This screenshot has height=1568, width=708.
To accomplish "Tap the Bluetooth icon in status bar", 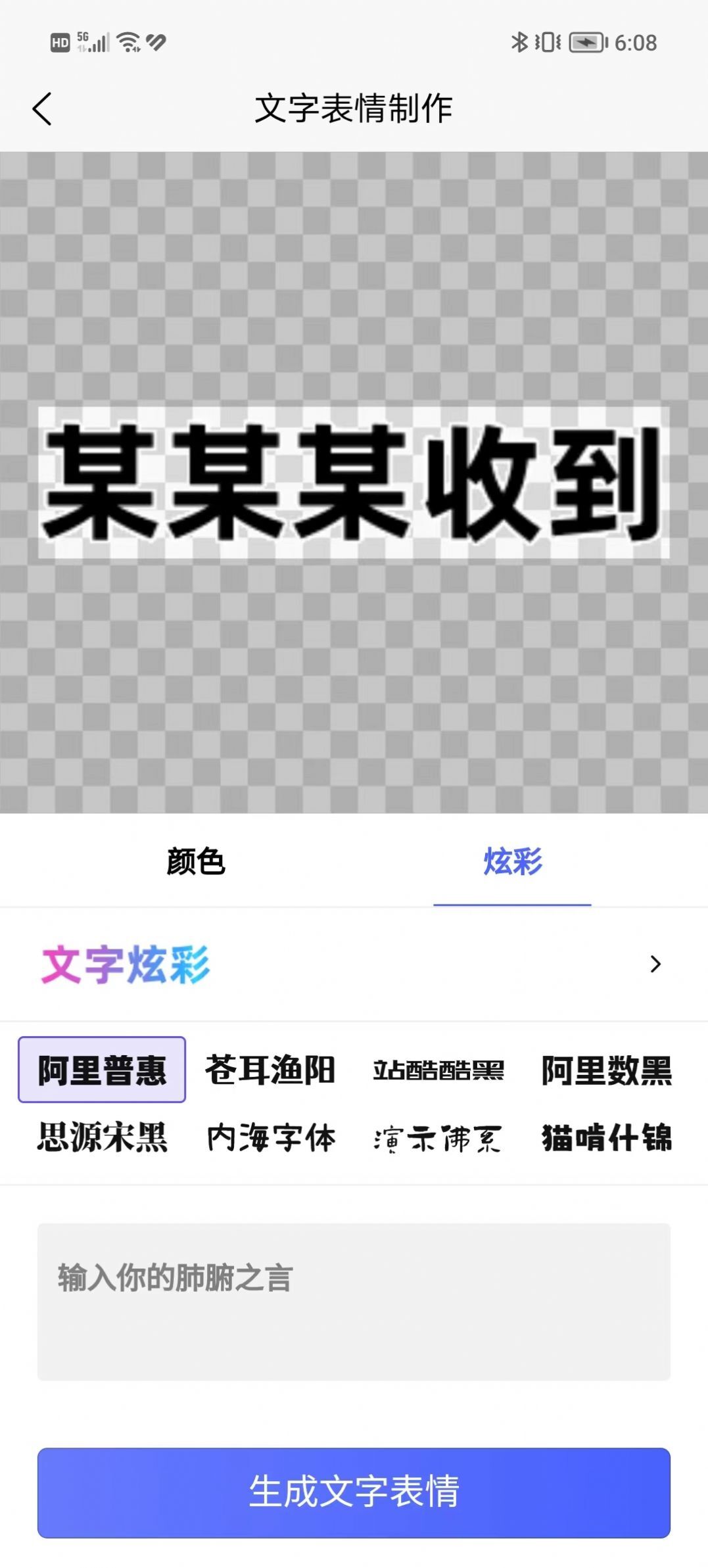I will [x=520, y=43].
